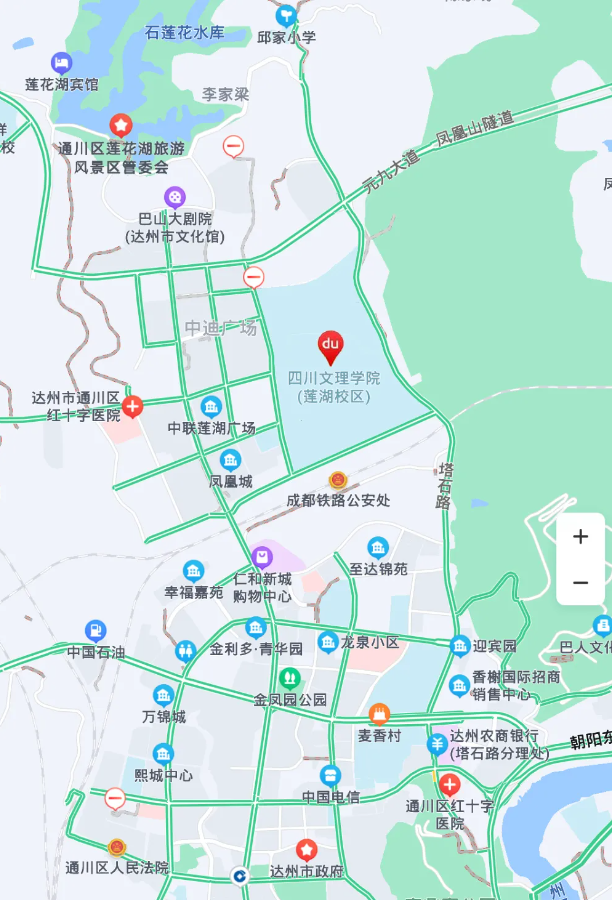Open the 金凤园公园 park marker
The height and width of the screenshot is (900, 612).
[x=290, y=678]
